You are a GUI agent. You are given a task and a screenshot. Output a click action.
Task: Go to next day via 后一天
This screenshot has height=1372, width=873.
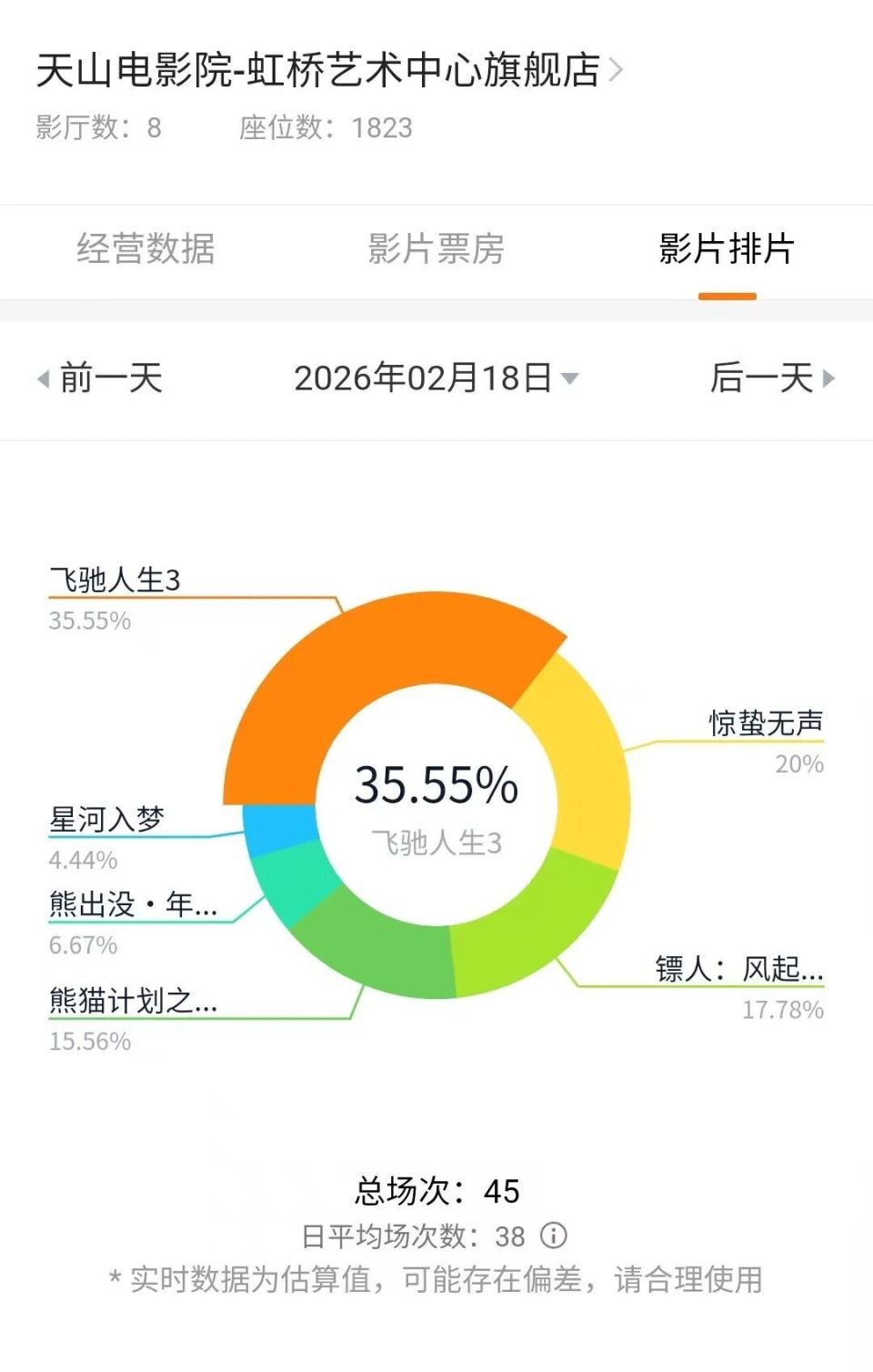pyautogui.click(x=762, y=379)
